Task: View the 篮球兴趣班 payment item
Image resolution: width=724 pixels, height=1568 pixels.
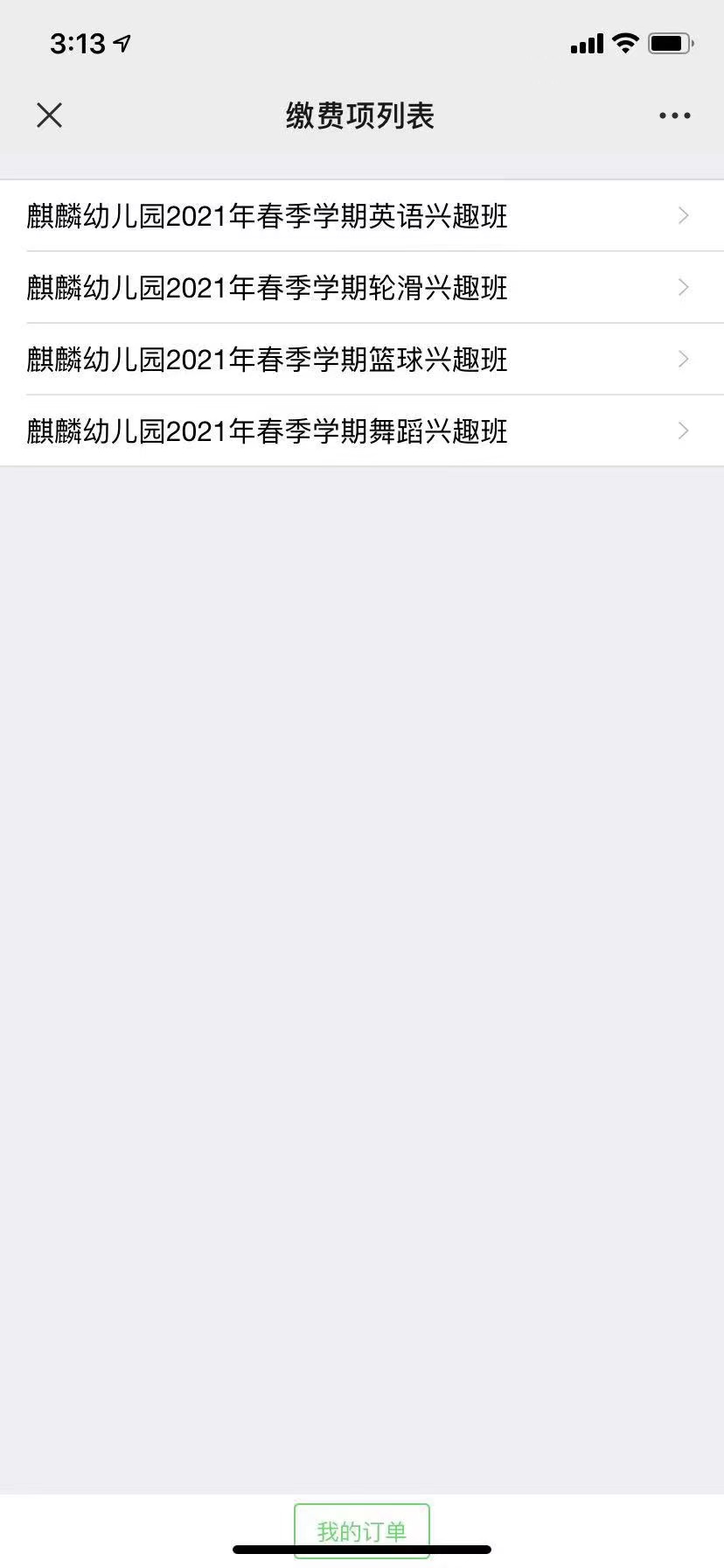Action: click(362, 359)
